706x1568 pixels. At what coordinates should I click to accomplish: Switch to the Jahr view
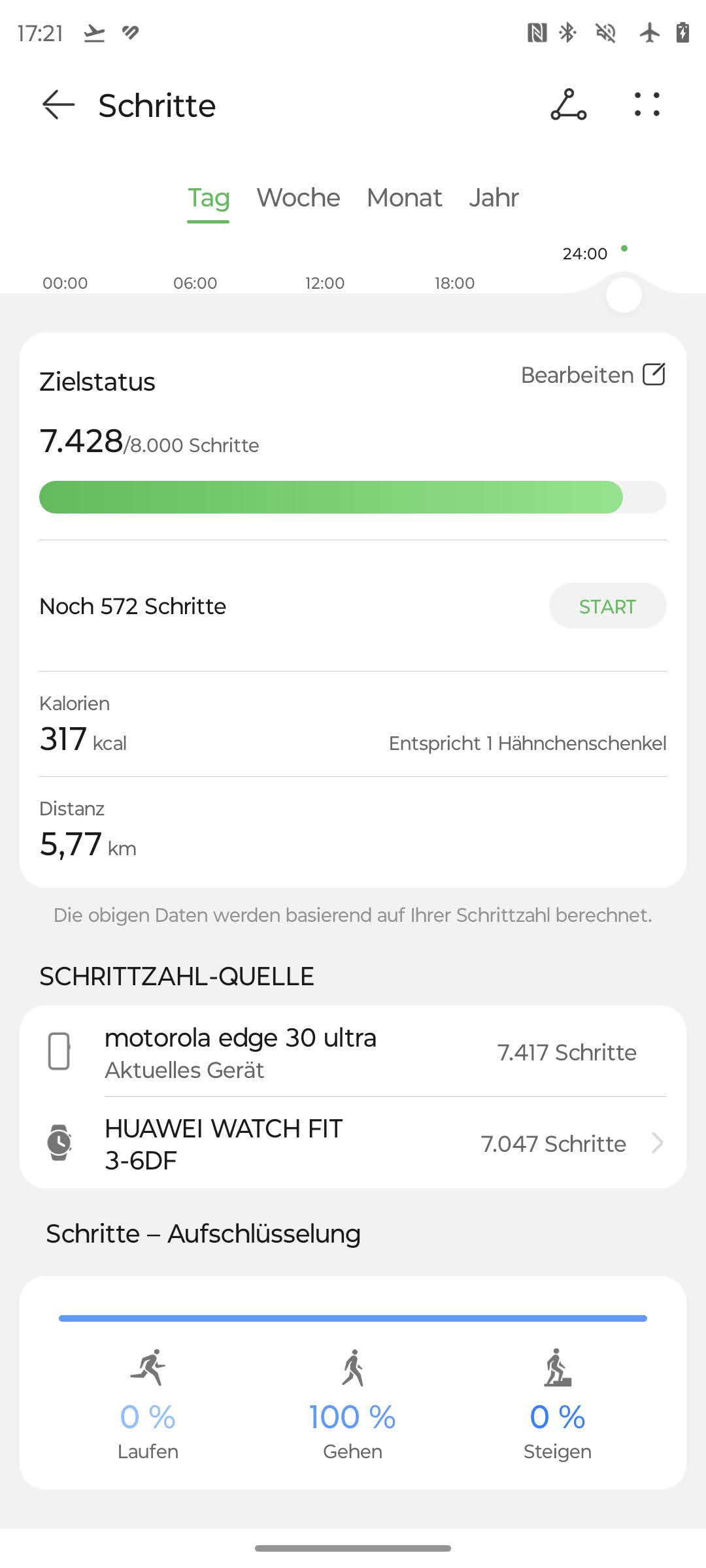click(x=494, y=198)
